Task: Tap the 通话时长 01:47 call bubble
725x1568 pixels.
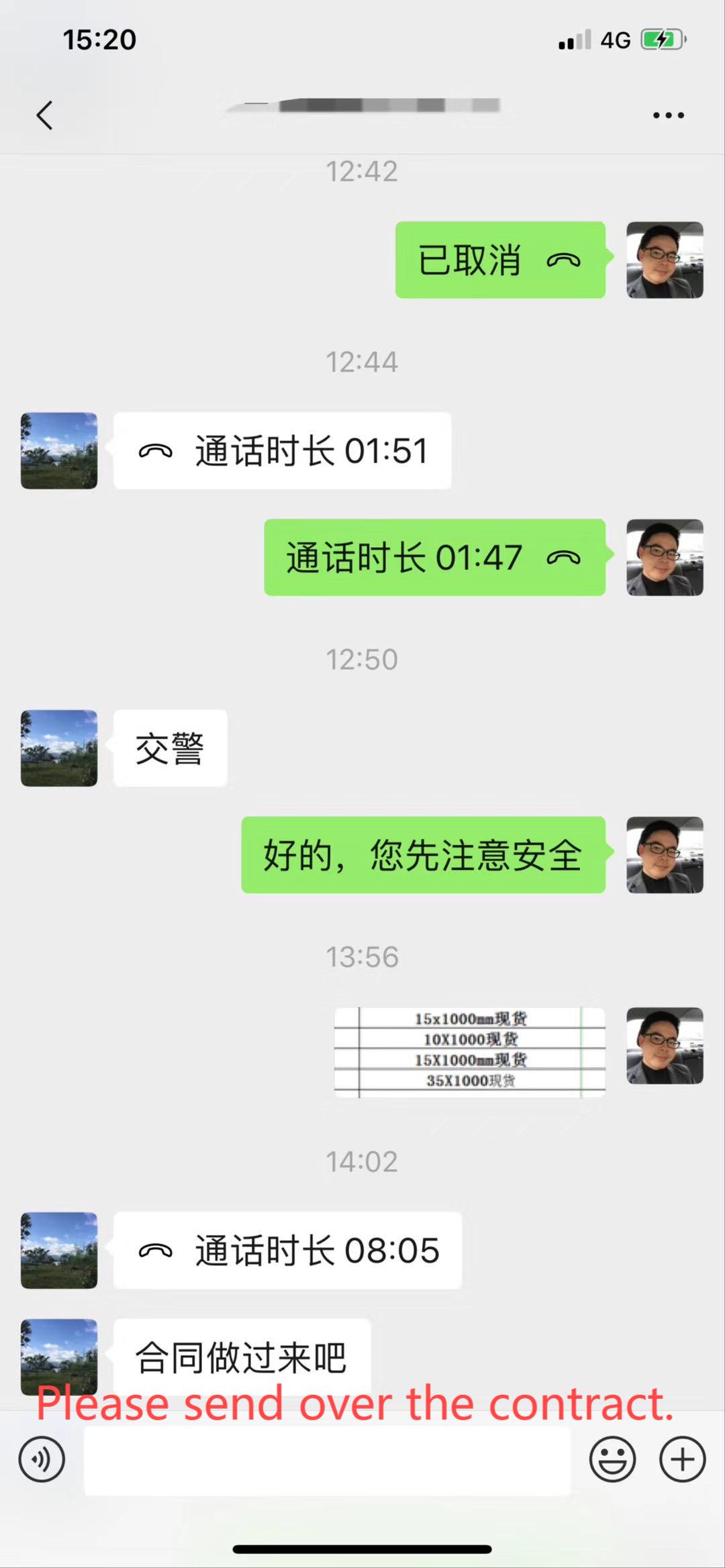Action: click(x=434, y=557)
